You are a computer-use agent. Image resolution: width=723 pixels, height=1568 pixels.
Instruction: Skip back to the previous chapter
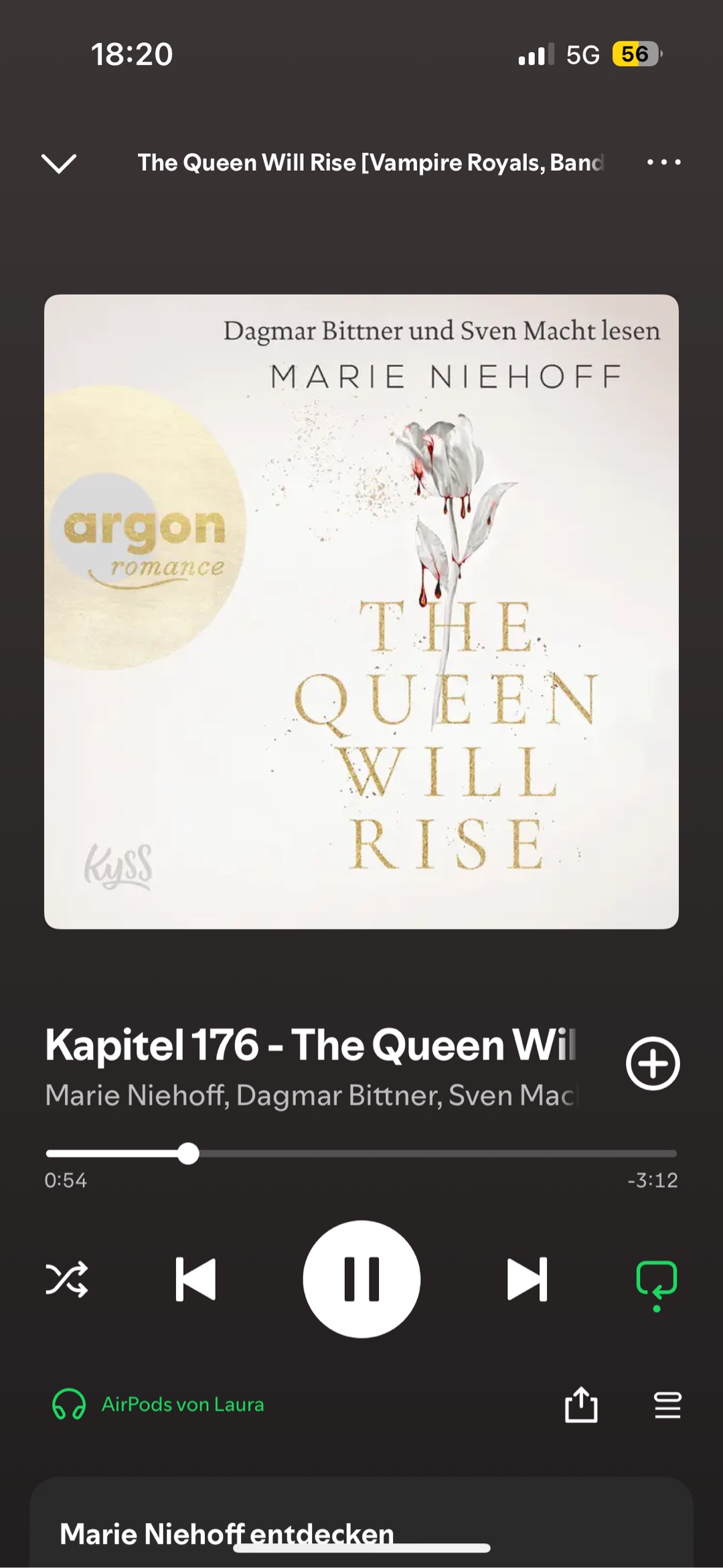(195, 1279)
